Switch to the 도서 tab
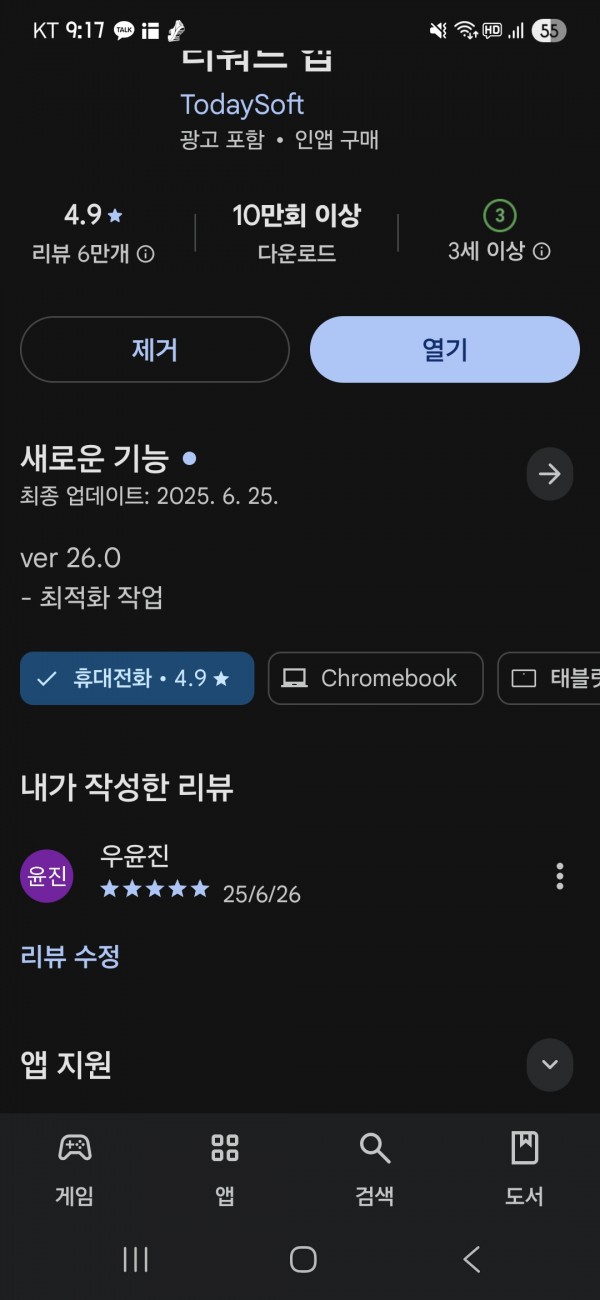 pos(524,1168)
